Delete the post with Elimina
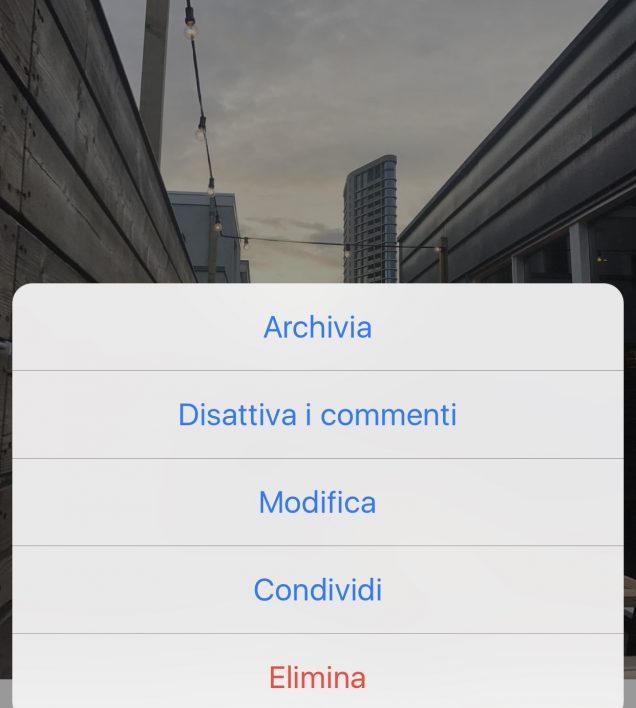The height and width of the screenshot is (708, 636). click(317, 677)
